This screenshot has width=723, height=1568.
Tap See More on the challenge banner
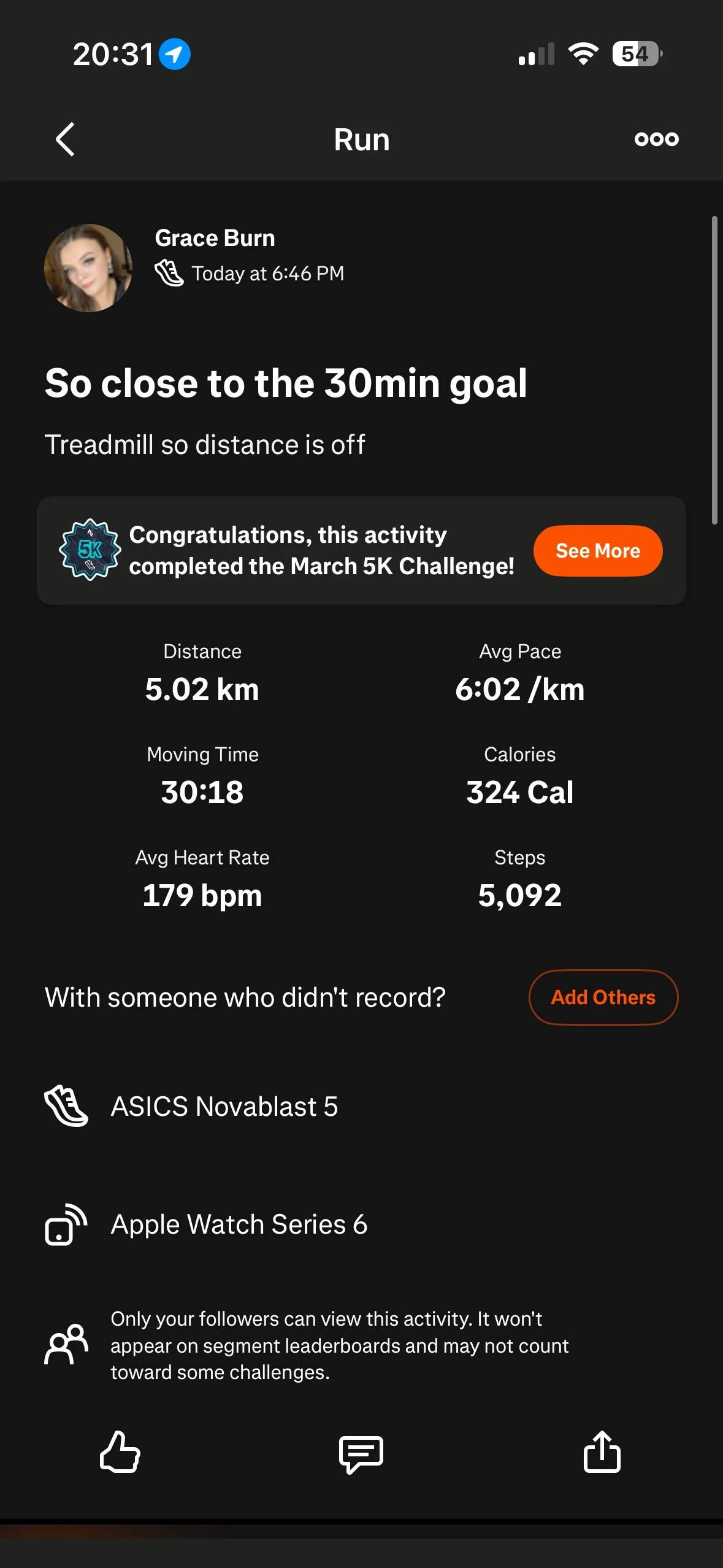(597, 551)
